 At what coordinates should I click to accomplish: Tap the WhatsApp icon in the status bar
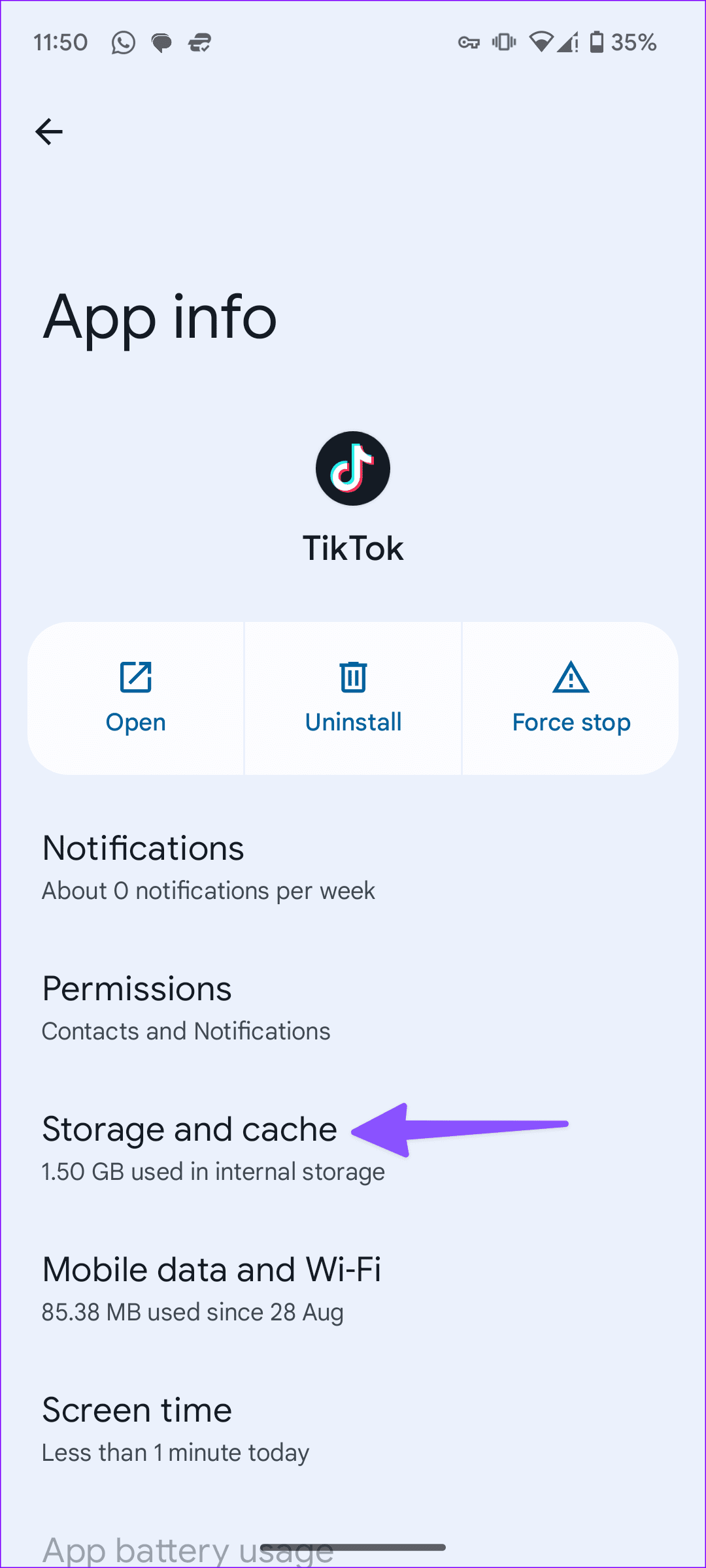tap(123, 42)
